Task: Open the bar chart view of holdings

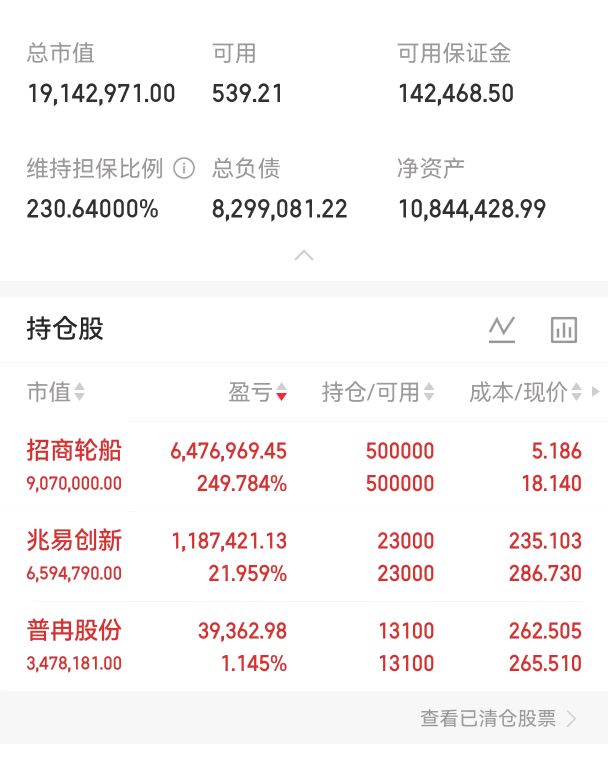Action: pos(564,329)
